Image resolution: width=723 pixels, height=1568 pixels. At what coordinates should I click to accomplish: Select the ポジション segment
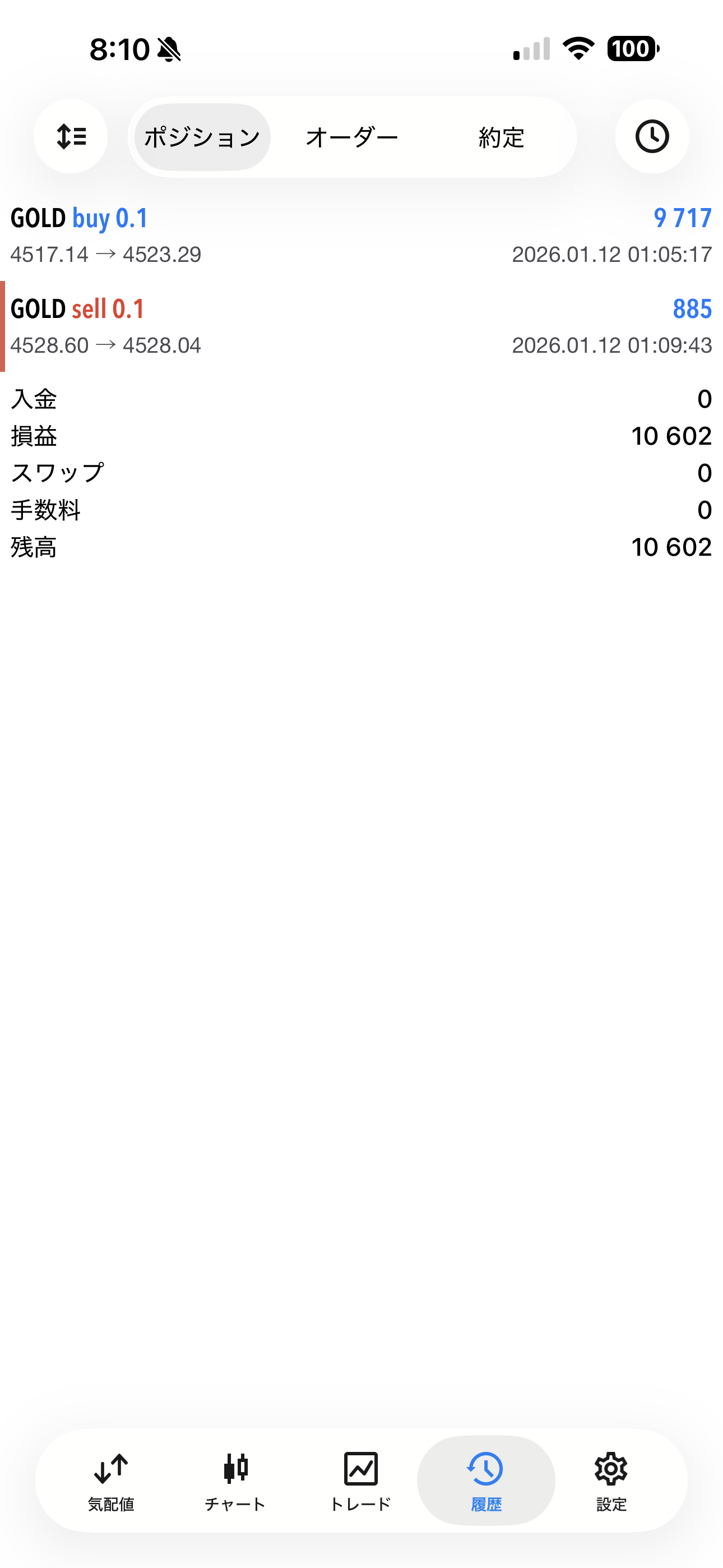202,137
